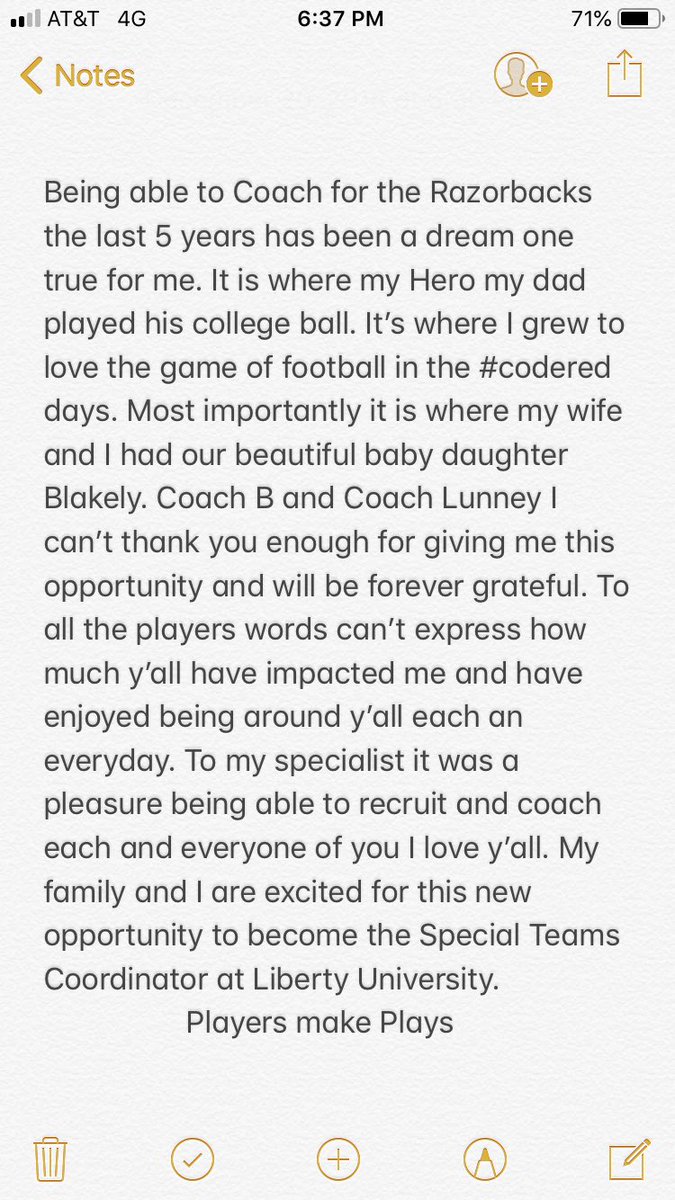
Task: Go back to the Notes list
Action: pyautogui.click(x=77, y=75)
